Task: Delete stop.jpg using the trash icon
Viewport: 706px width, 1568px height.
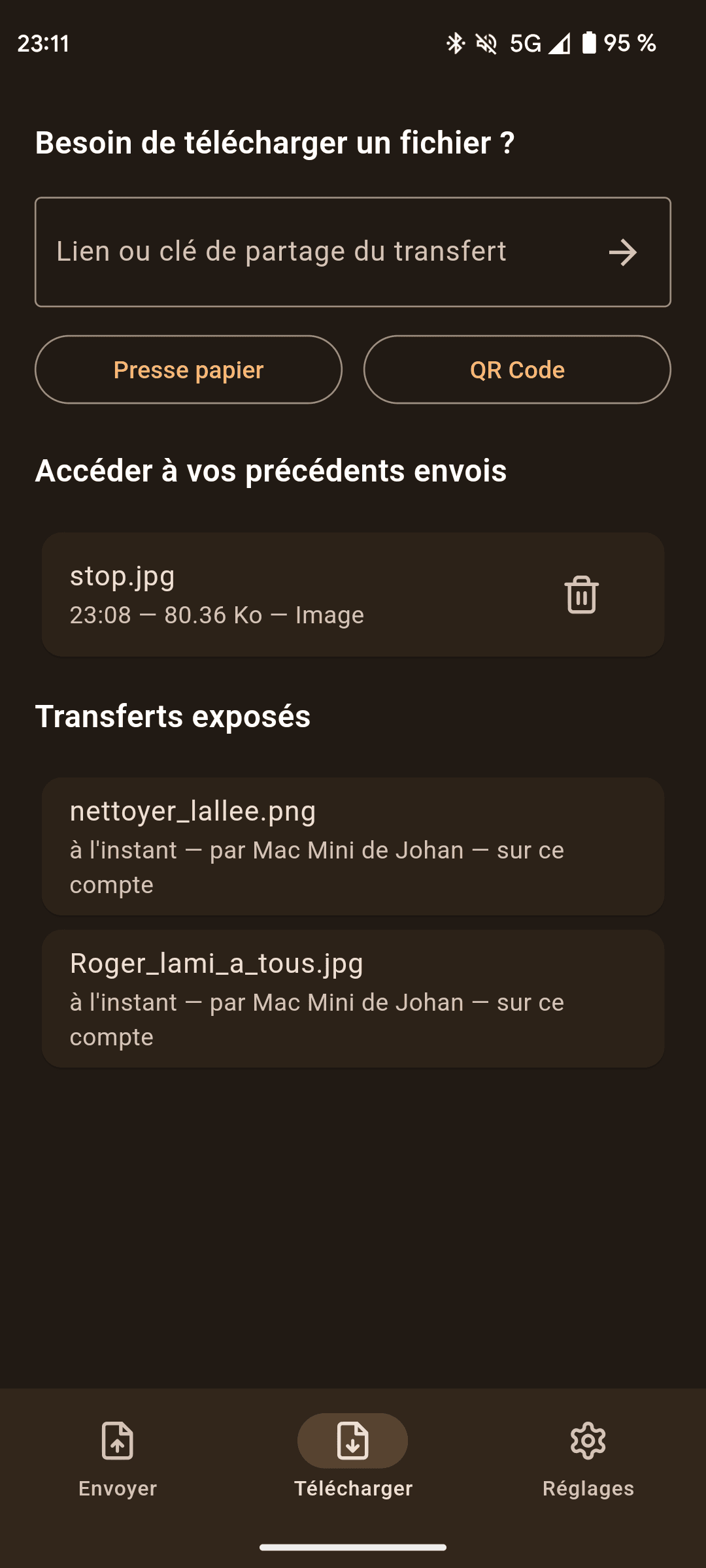Action: click(580, 593)
